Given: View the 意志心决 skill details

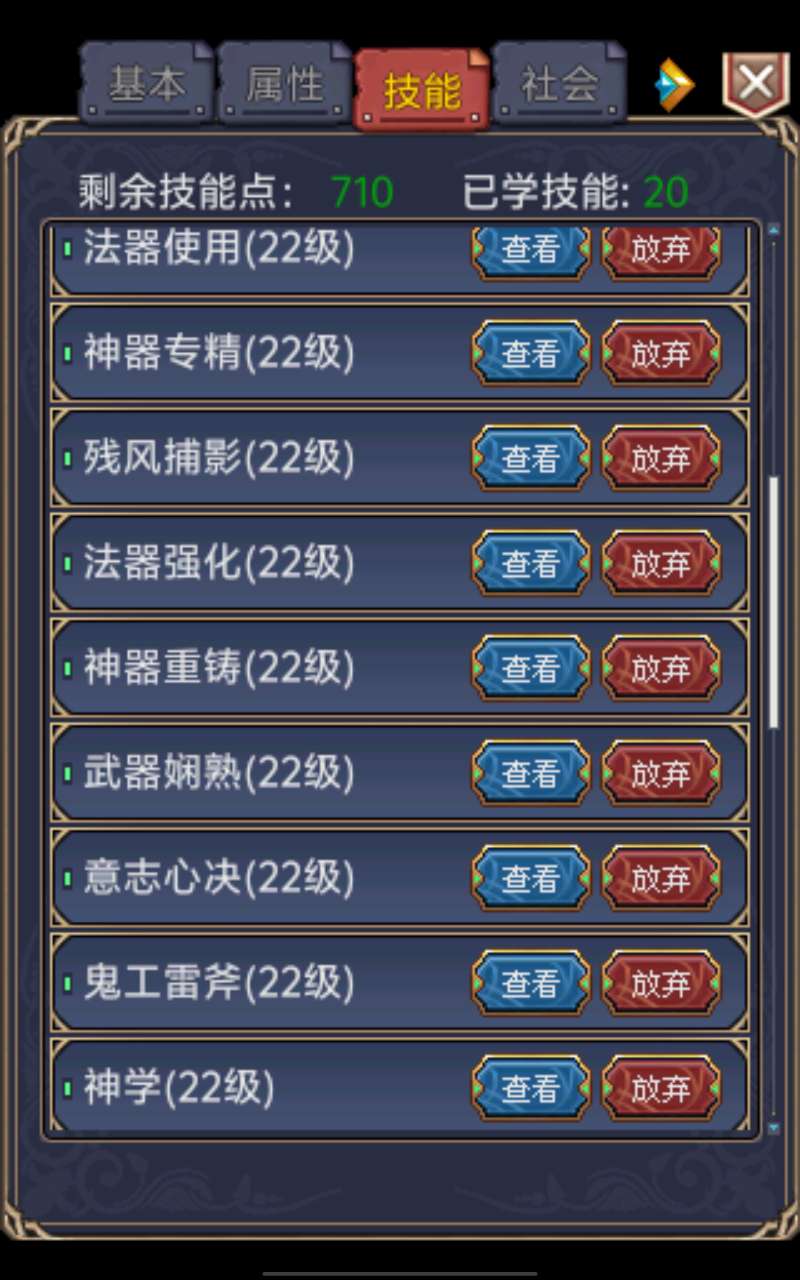Looking at the screenshot, I should (x=530, y=879).
